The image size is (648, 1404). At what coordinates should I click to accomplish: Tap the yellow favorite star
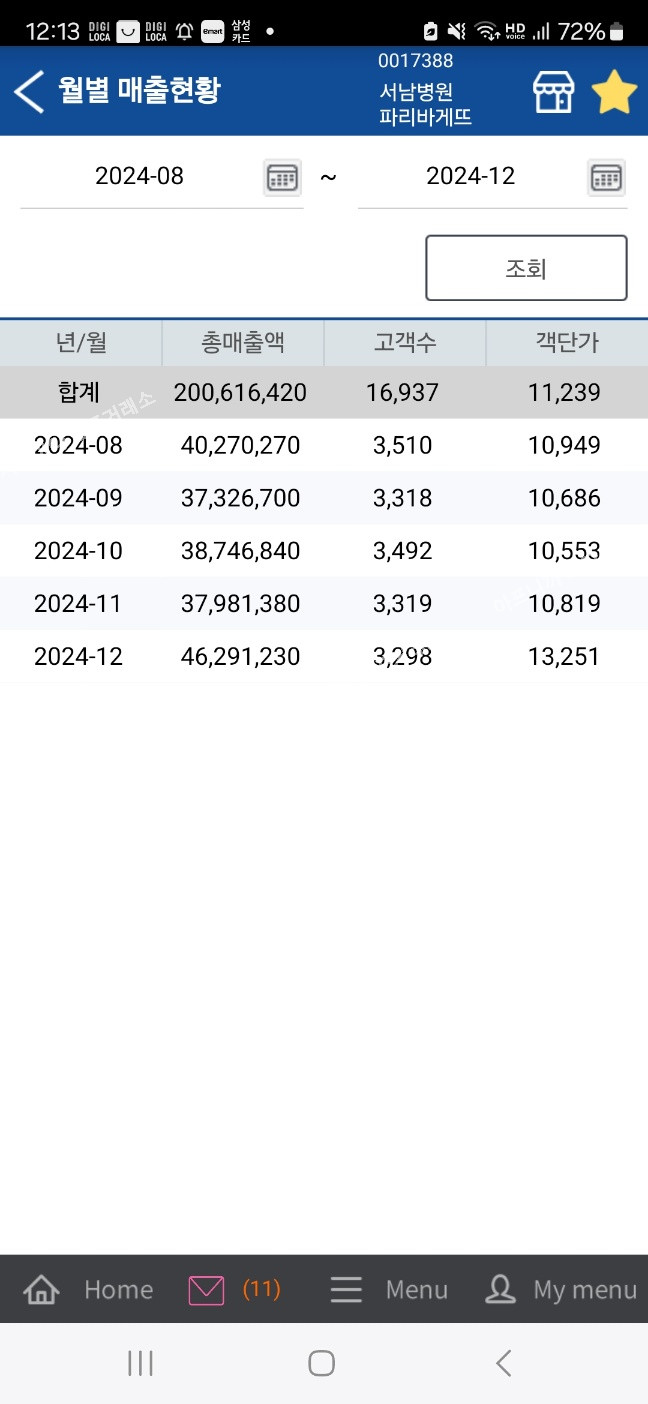click(x=614, y=92)
